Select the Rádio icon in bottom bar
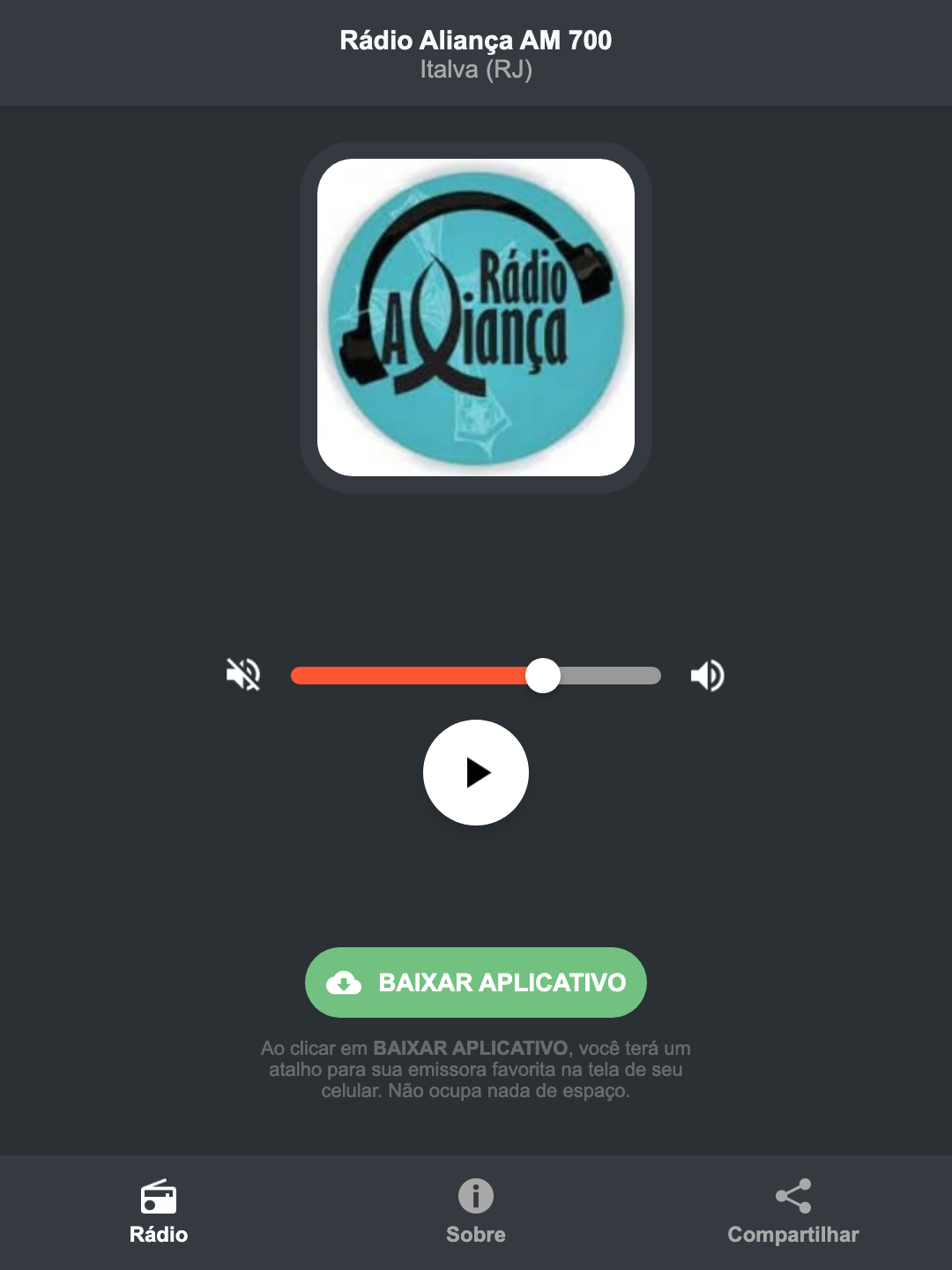The image size is (952, 1270). pos(160,1198)
